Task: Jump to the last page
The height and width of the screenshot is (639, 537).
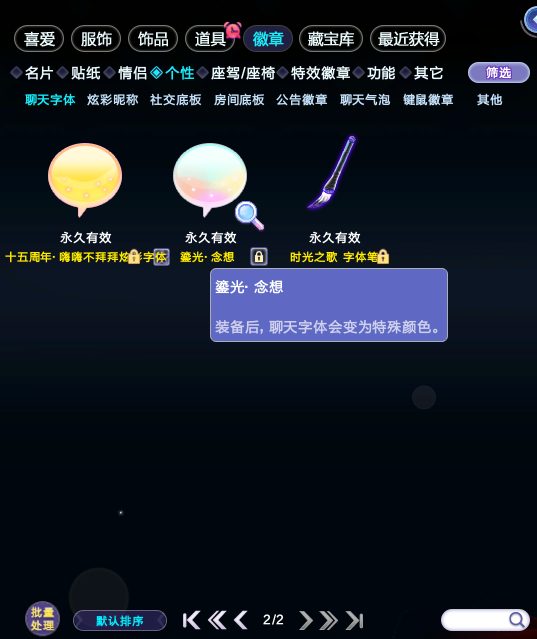Action: 354,620
